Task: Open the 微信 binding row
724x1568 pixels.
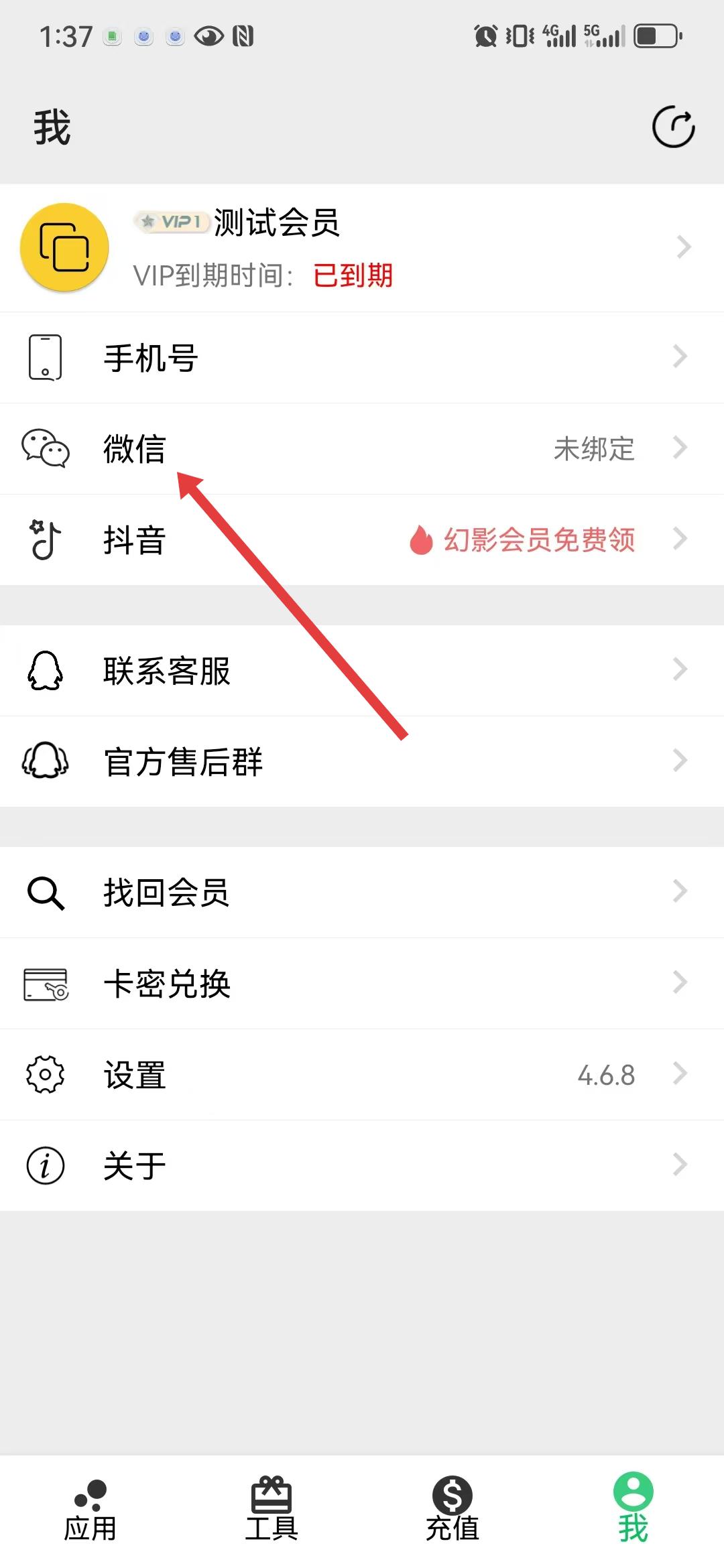Action: tap(362, 448)
